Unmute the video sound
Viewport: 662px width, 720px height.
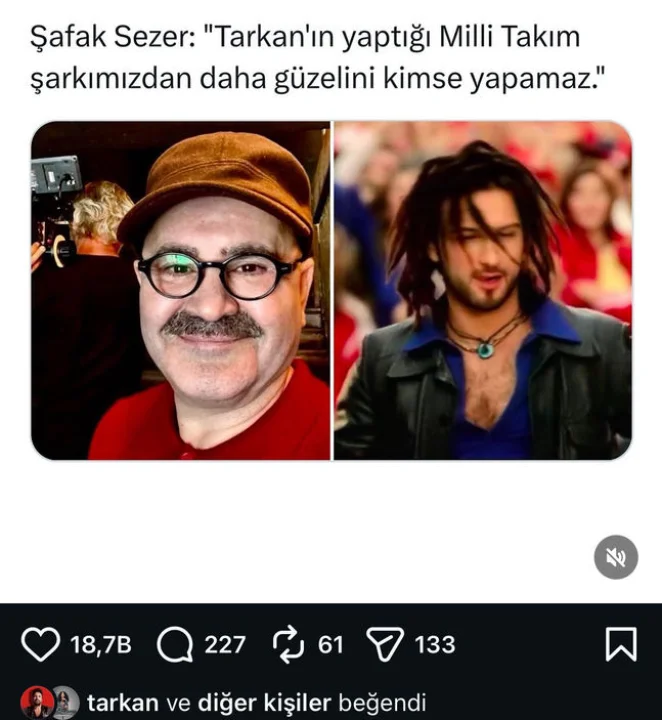click(616, 557)
